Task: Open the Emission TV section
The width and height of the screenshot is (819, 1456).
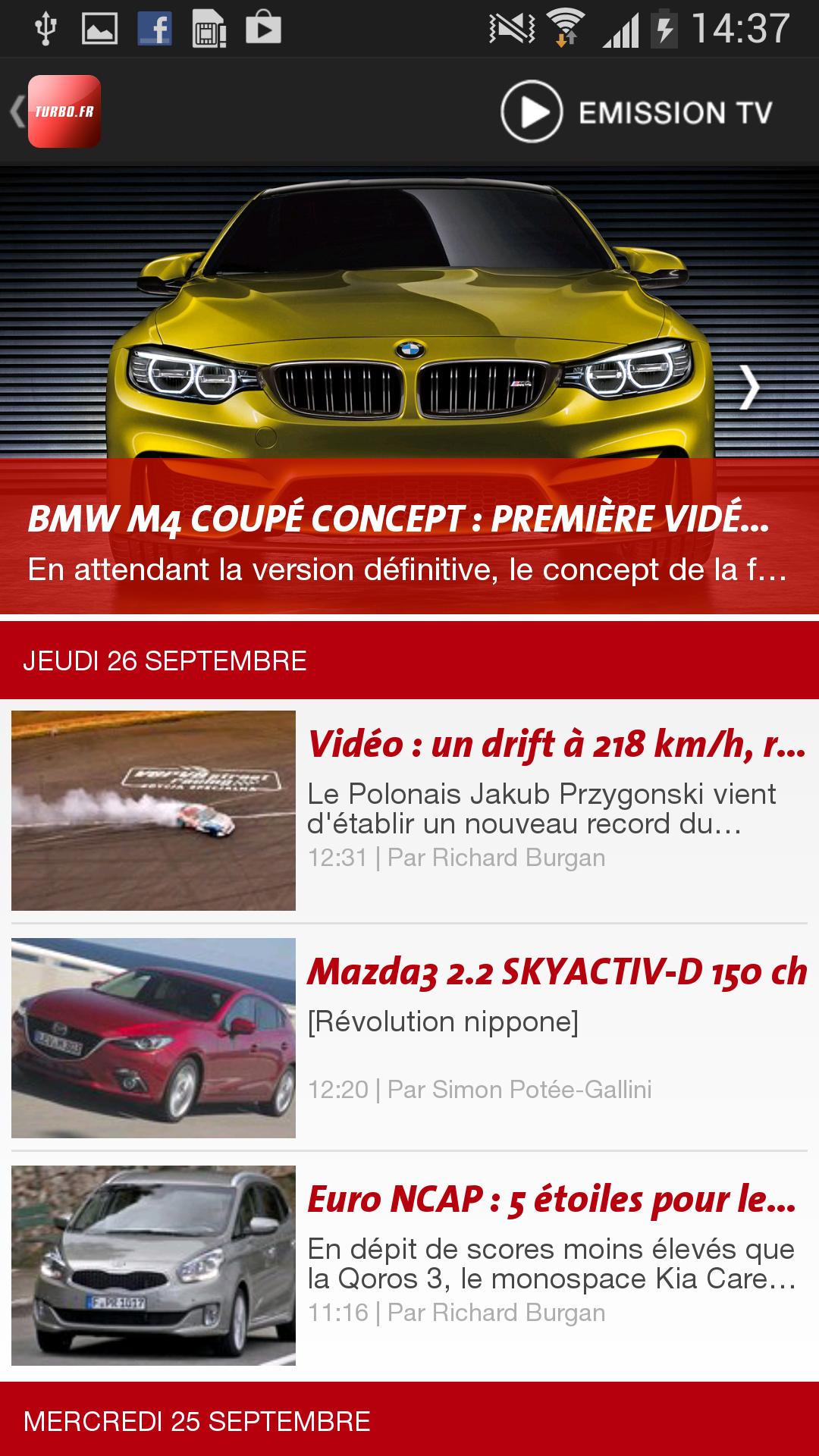Action: 637,112
